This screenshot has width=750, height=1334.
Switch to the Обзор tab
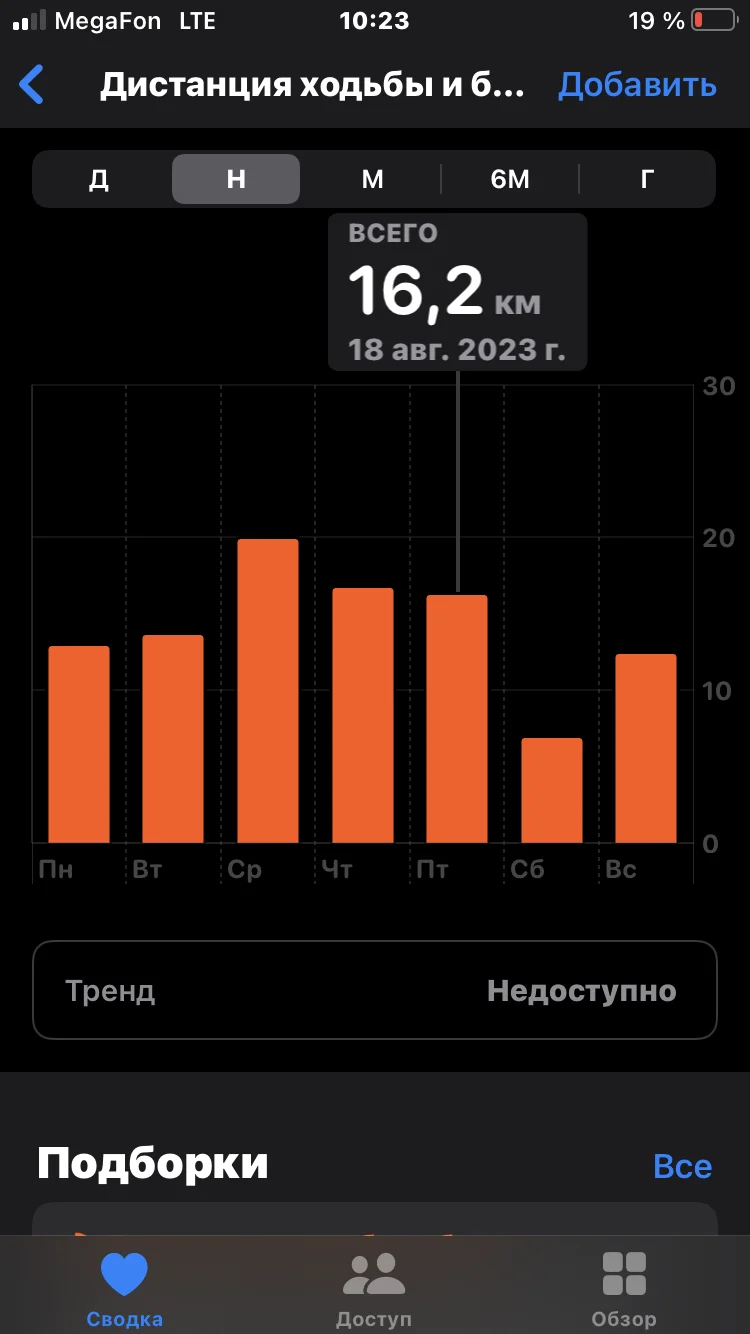tap(624, 1289)
